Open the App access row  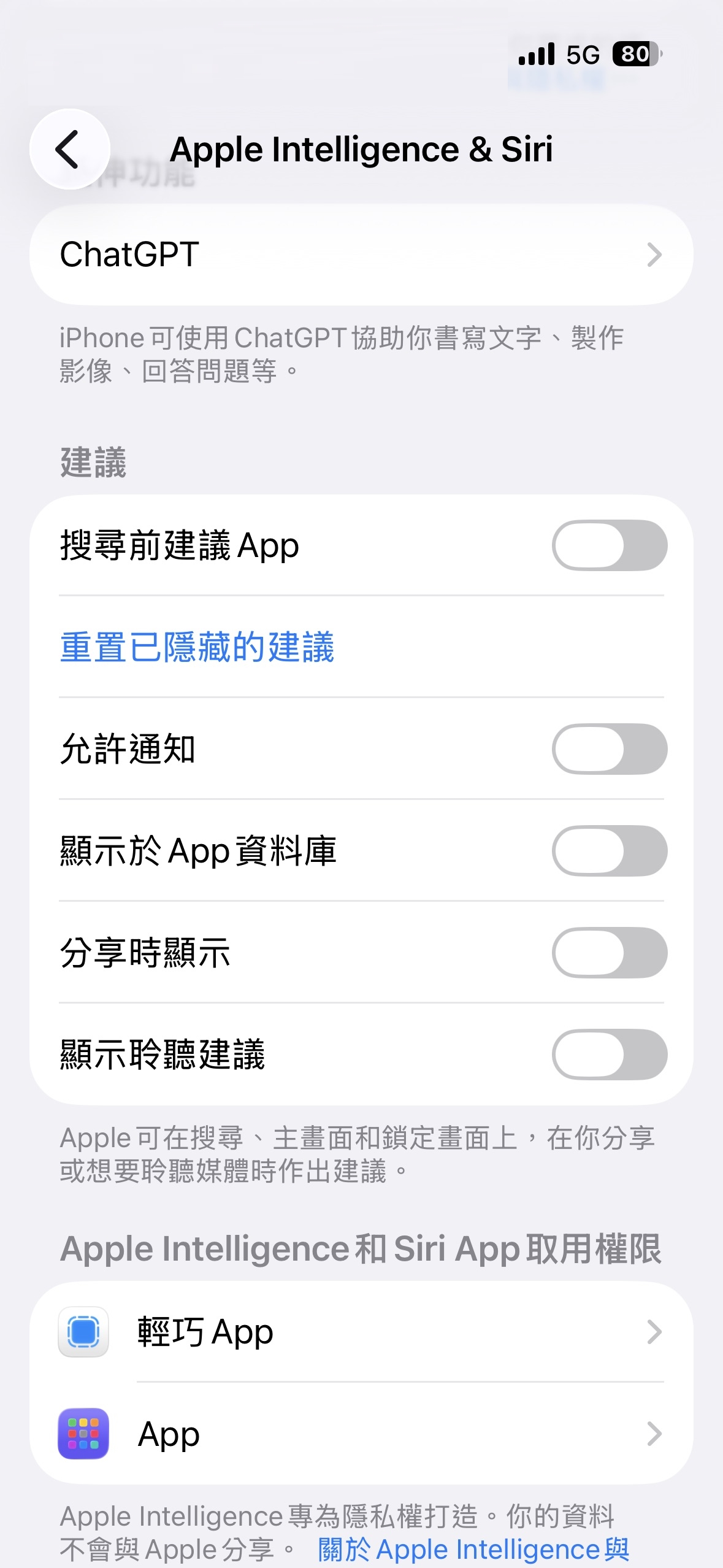coord(361,1434)
